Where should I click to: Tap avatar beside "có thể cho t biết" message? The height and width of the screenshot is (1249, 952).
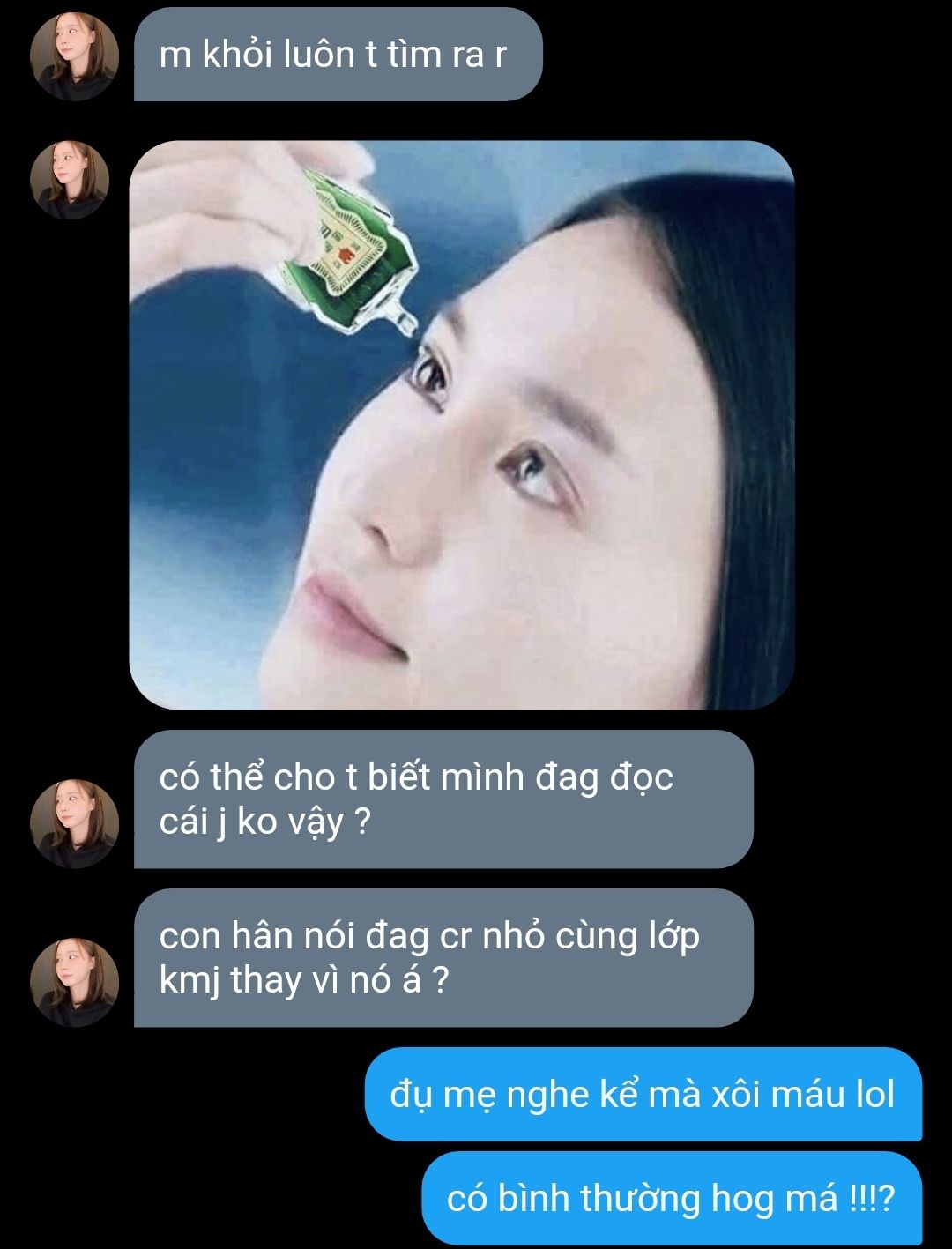point(75,823)
